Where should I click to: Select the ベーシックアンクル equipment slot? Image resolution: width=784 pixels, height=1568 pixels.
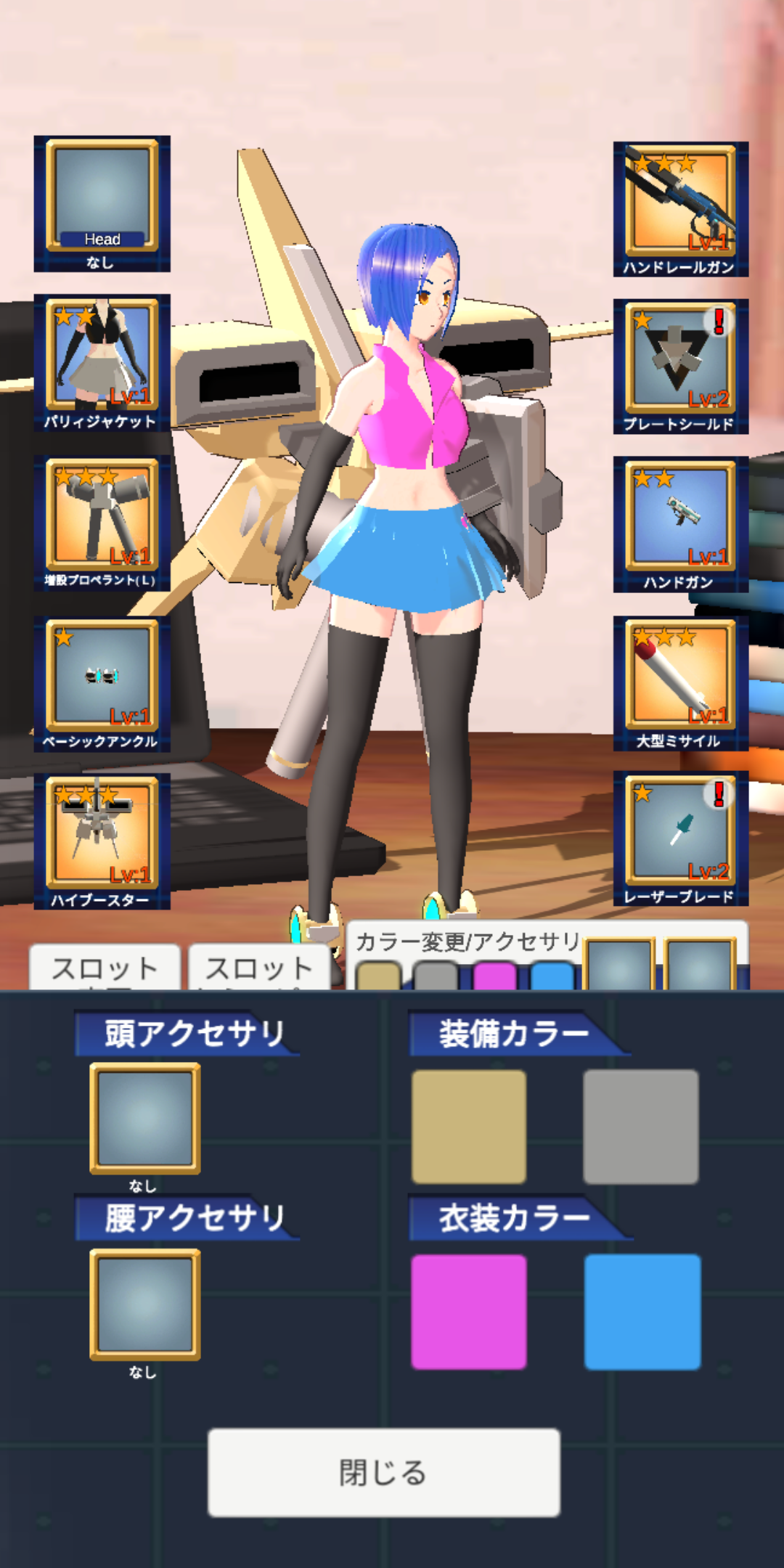pos(102,683)
